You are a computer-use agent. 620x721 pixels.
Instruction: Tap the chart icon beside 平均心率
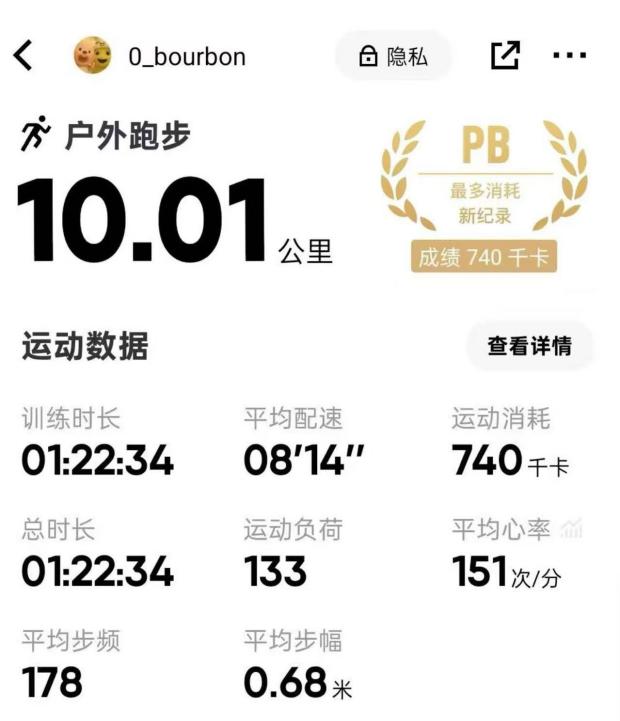pos(571,530)
